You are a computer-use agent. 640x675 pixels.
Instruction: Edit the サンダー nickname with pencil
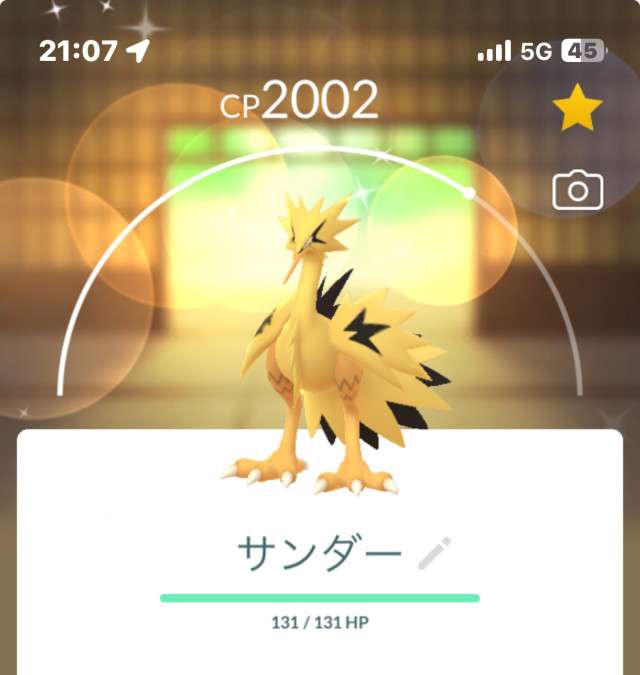434,553
